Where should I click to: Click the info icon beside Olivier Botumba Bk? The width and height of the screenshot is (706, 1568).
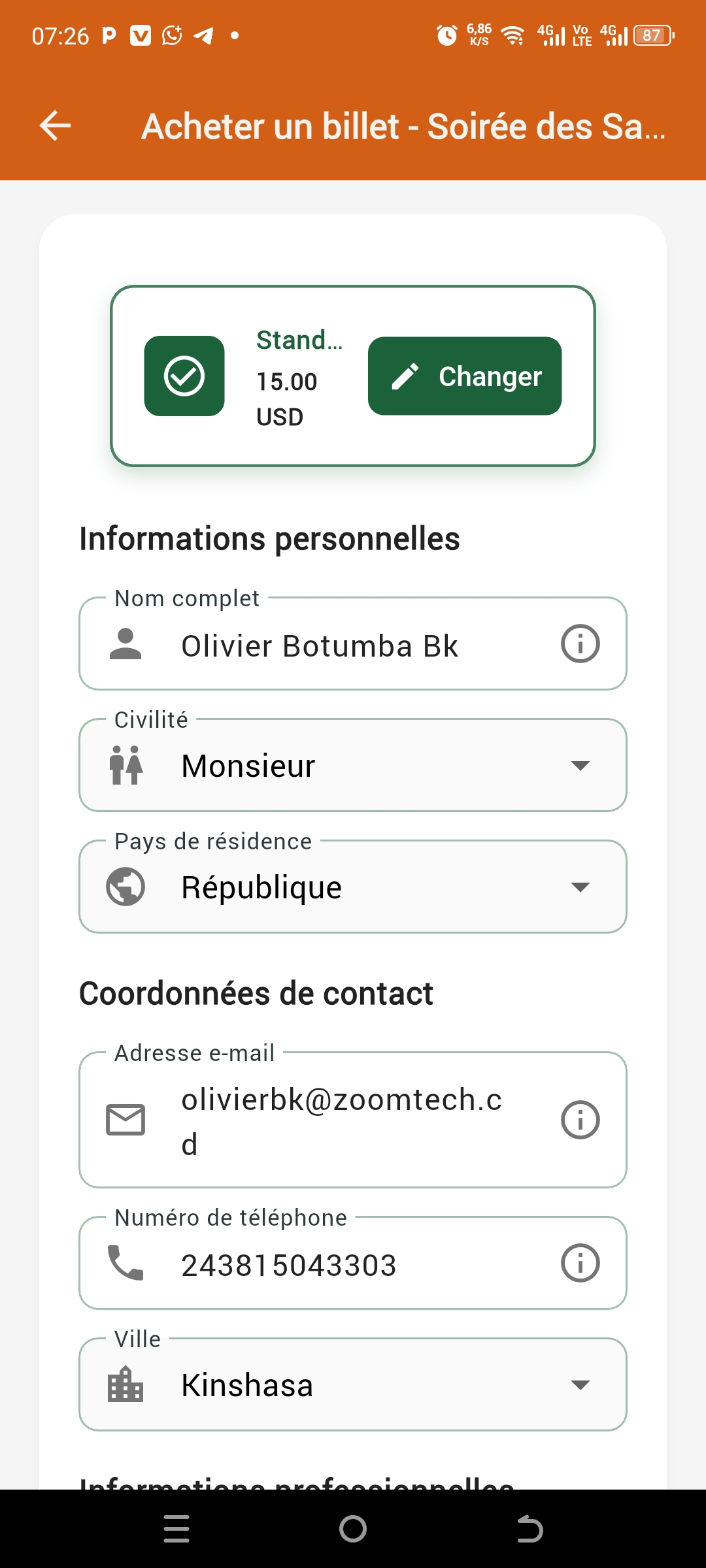pos(580,644)
